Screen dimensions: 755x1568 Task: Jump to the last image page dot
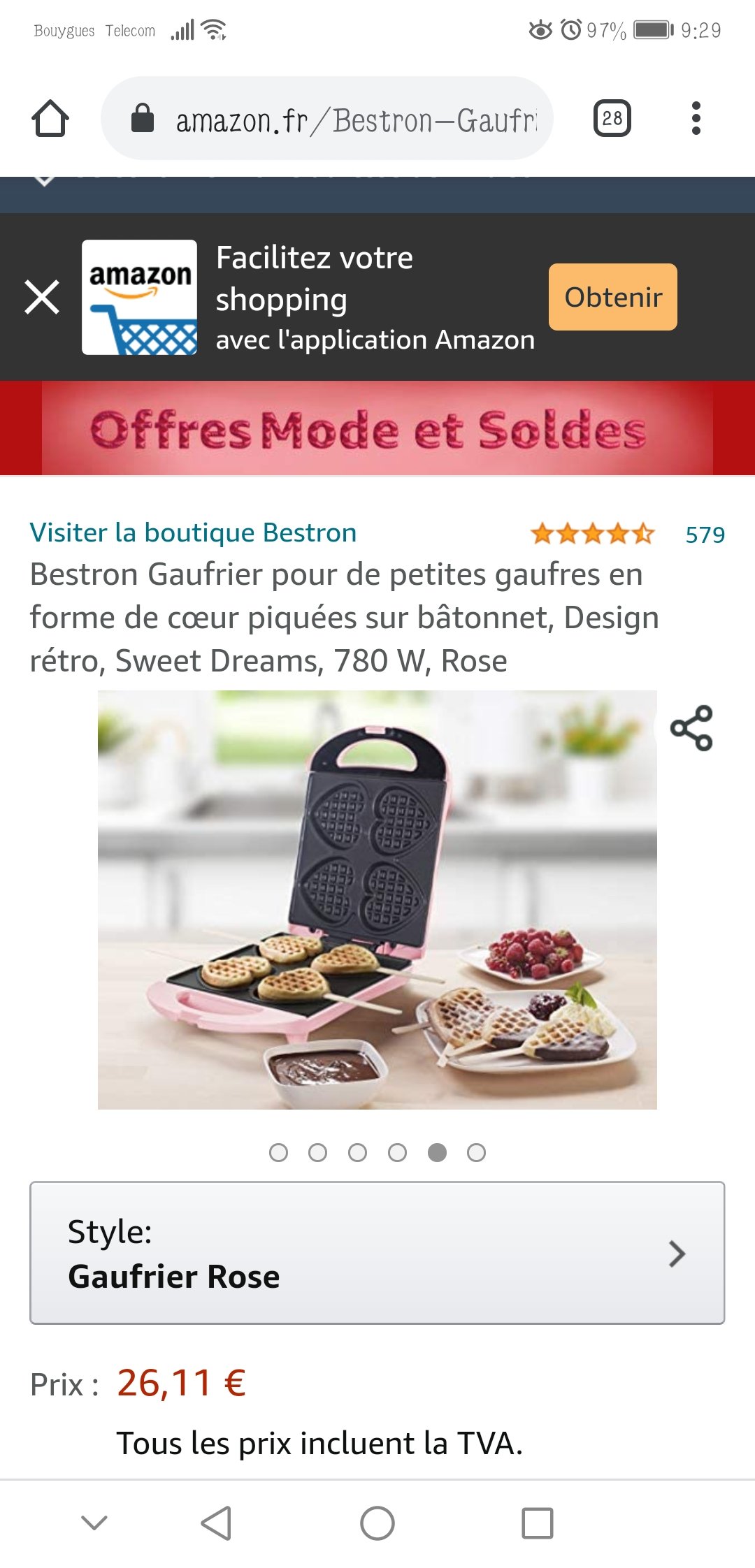click(x=476, y=1152)
